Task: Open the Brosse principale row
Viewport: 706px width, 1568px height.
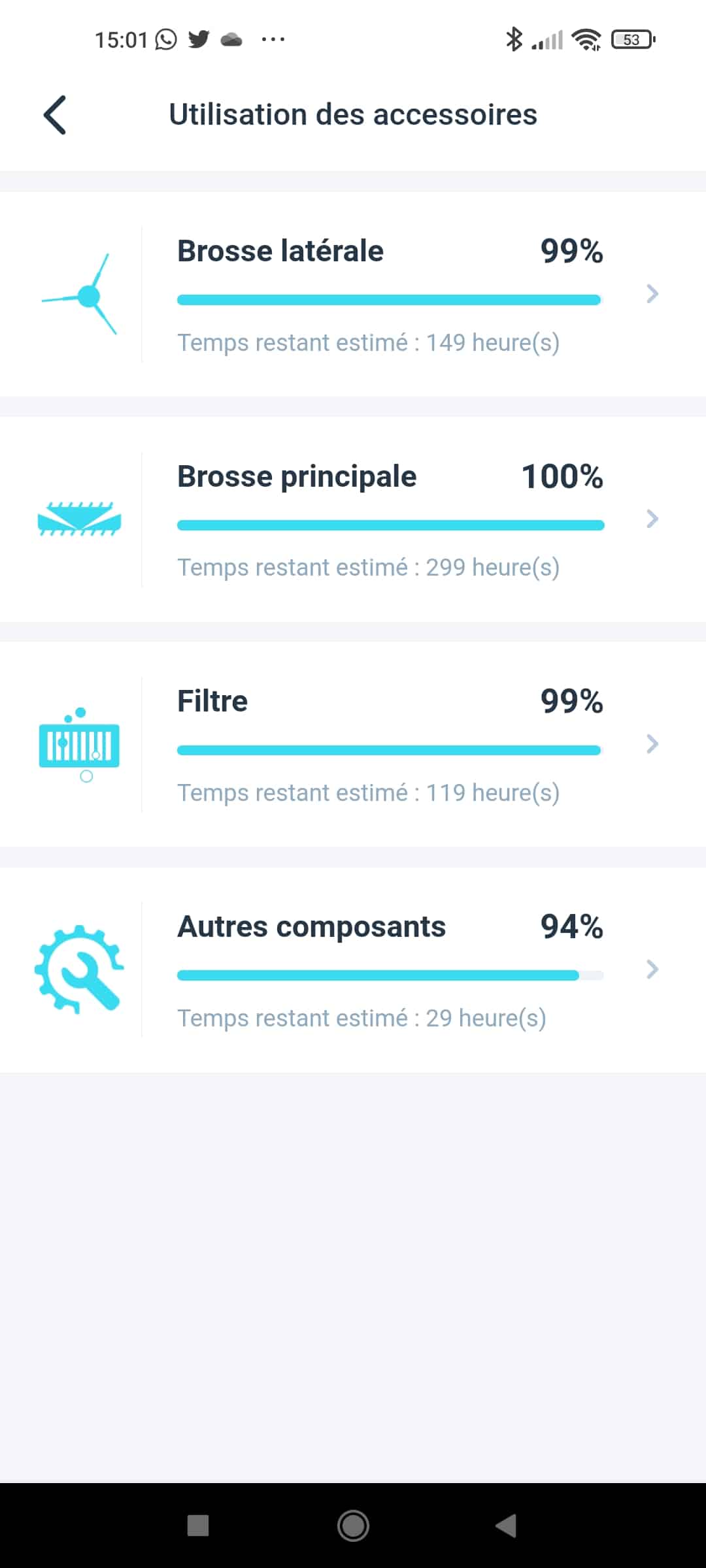Action: coord(353,519)
